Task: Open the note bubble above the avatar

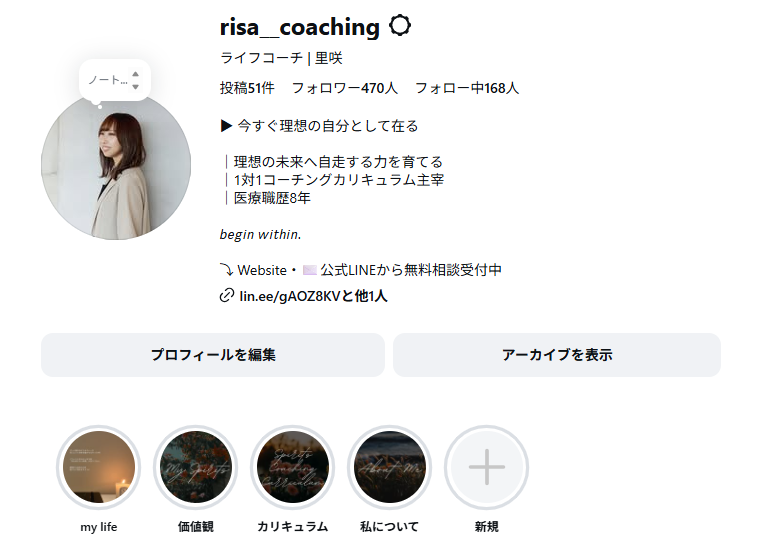Action: (114, 80)
